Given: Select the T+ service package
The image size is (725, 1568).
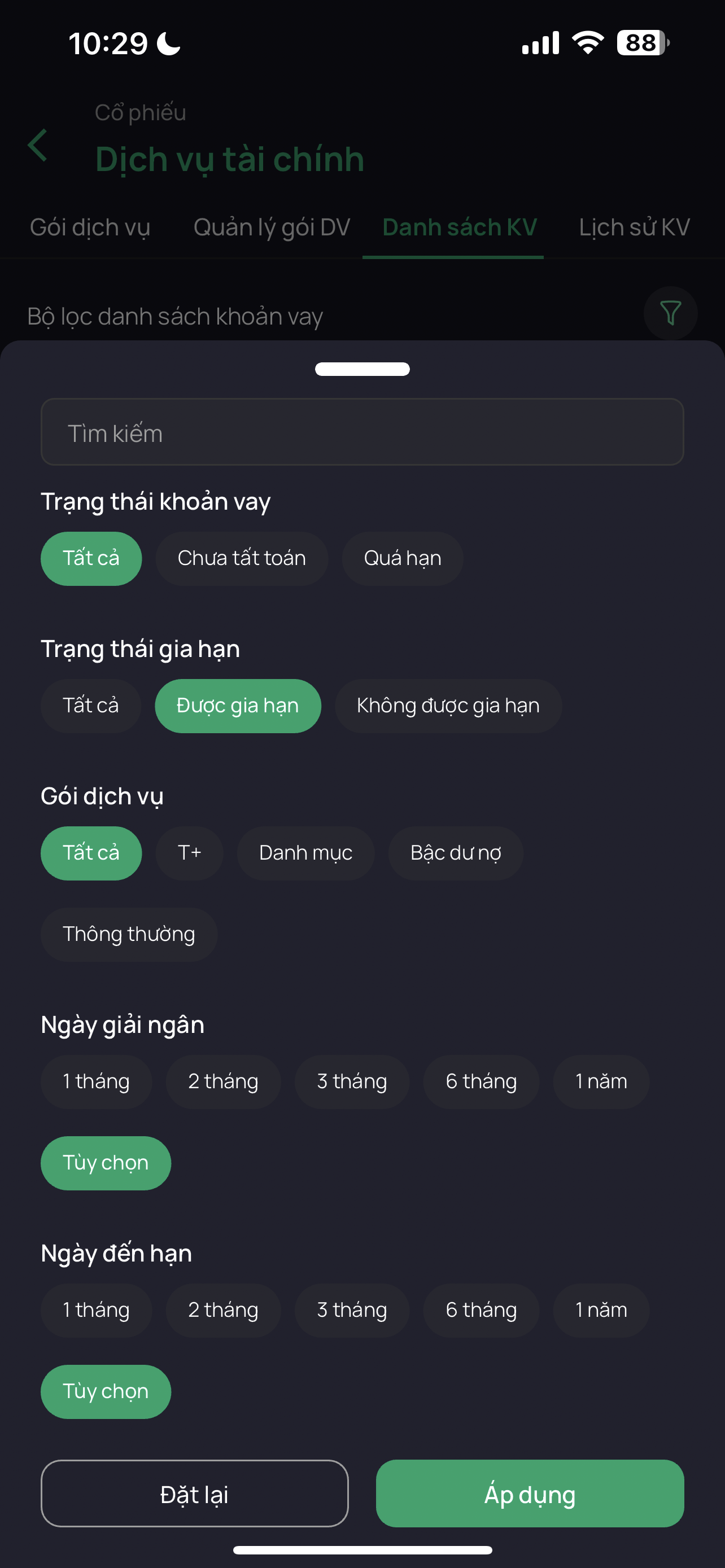Looking at the screenshot, I should (189, 853).
